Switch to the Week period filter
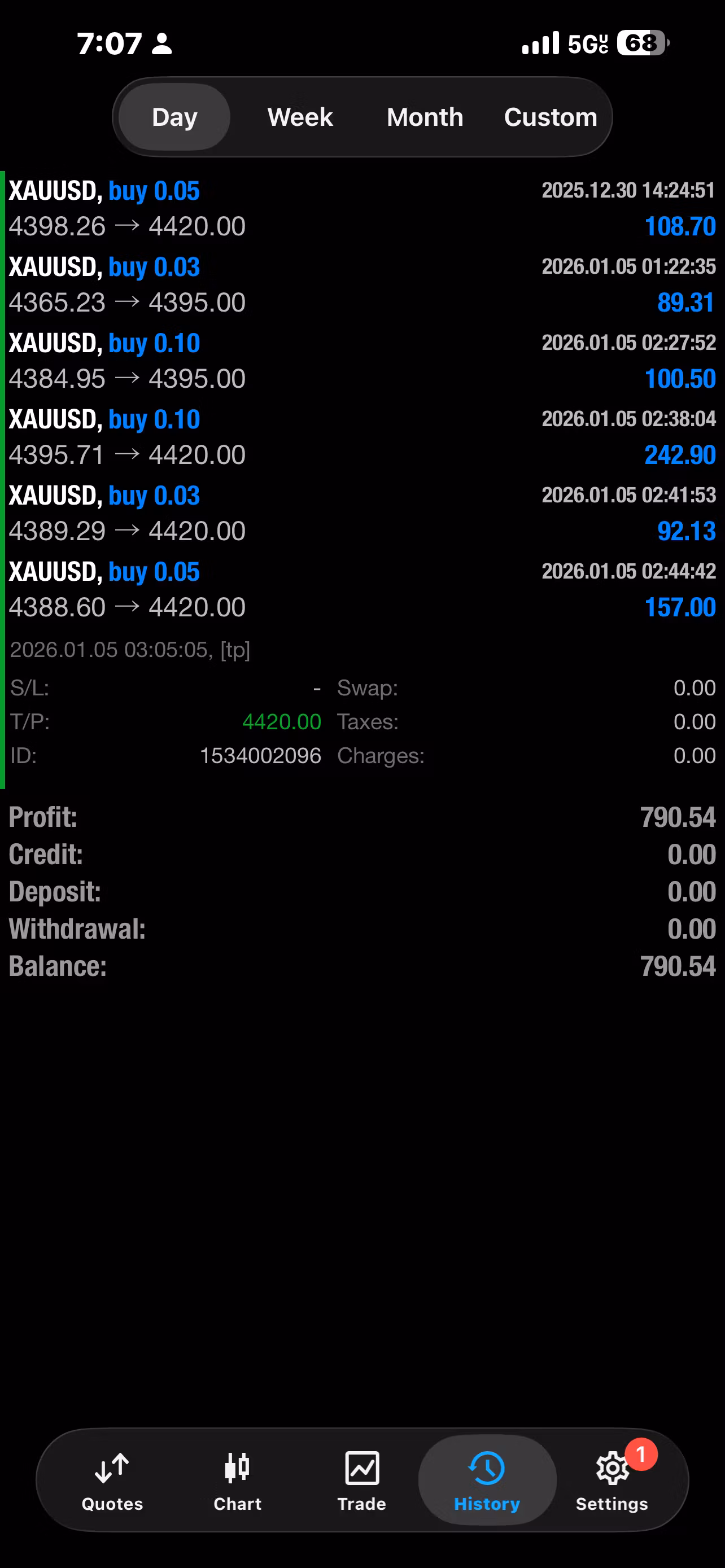Screen dimensions: 725x1568 pos(299,117)
